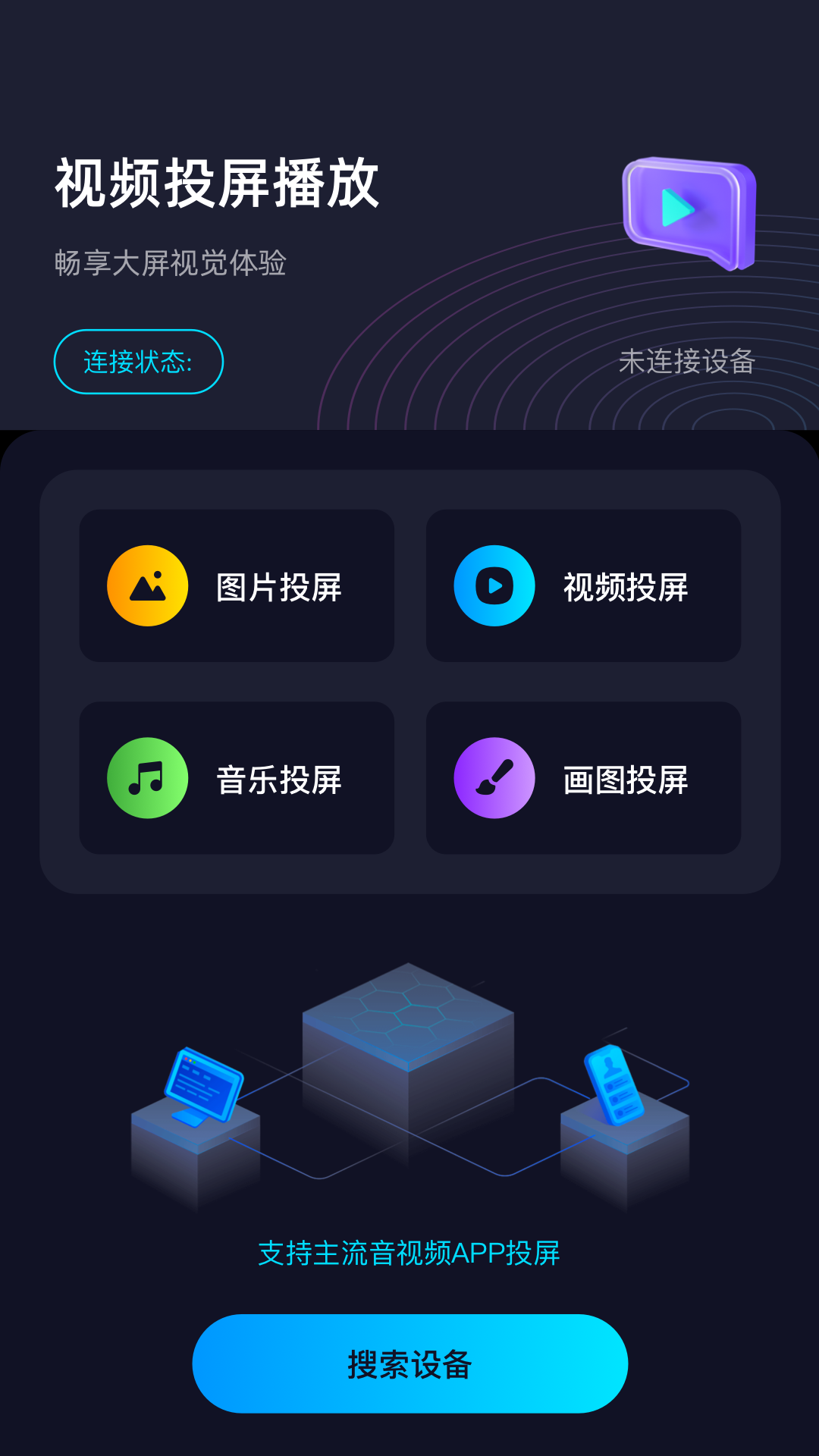Open the 视频投屏 casting card

(x=584, y=585)
